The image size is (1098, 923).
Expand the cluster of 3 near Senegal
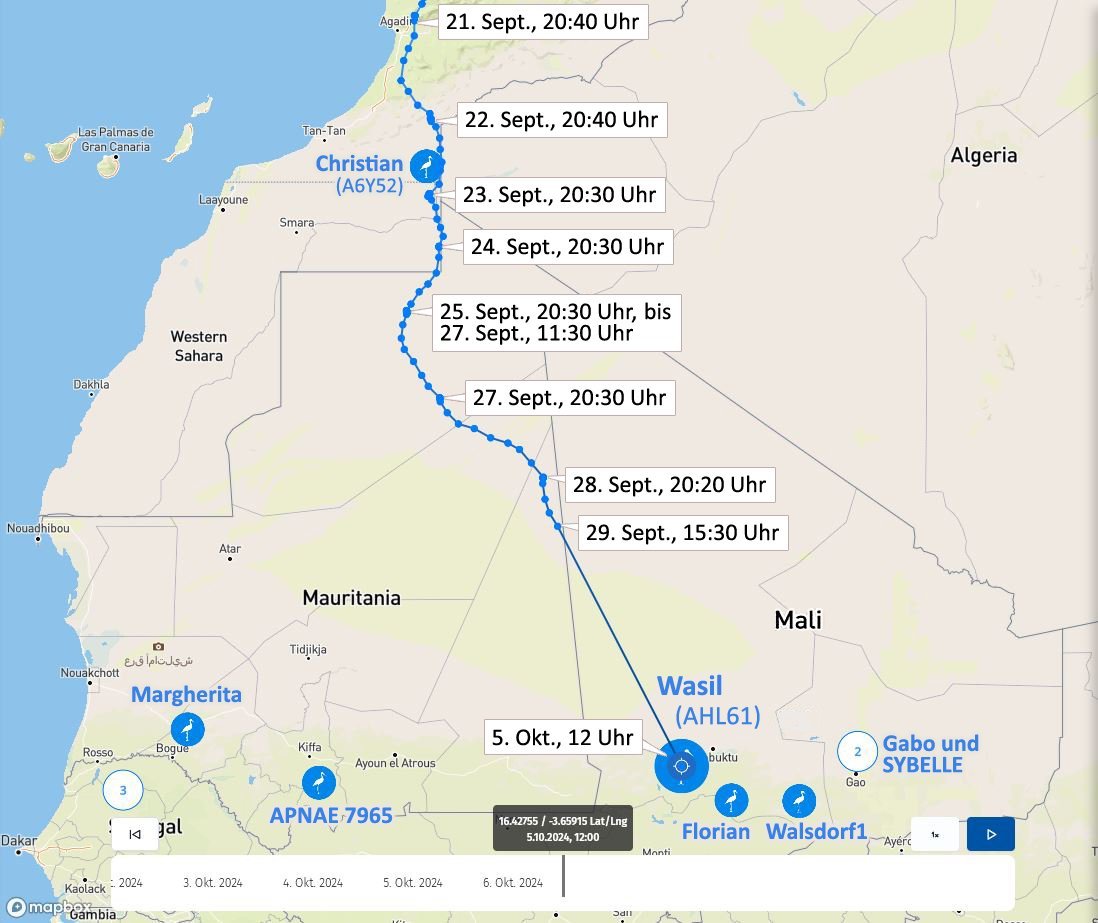click(x=123, y=791)
